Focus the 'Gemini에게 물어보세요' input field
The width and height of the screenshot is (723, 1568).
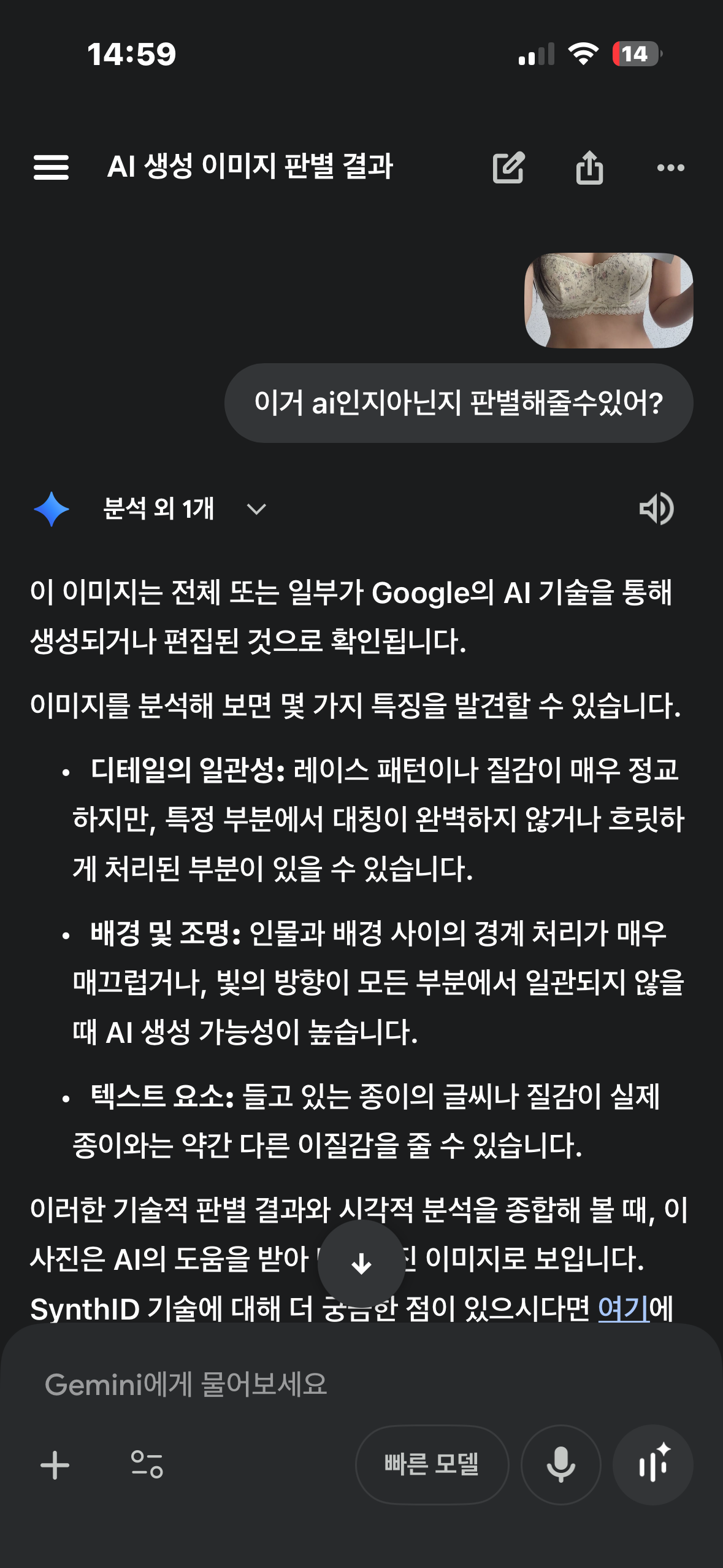click(307, 1385)
